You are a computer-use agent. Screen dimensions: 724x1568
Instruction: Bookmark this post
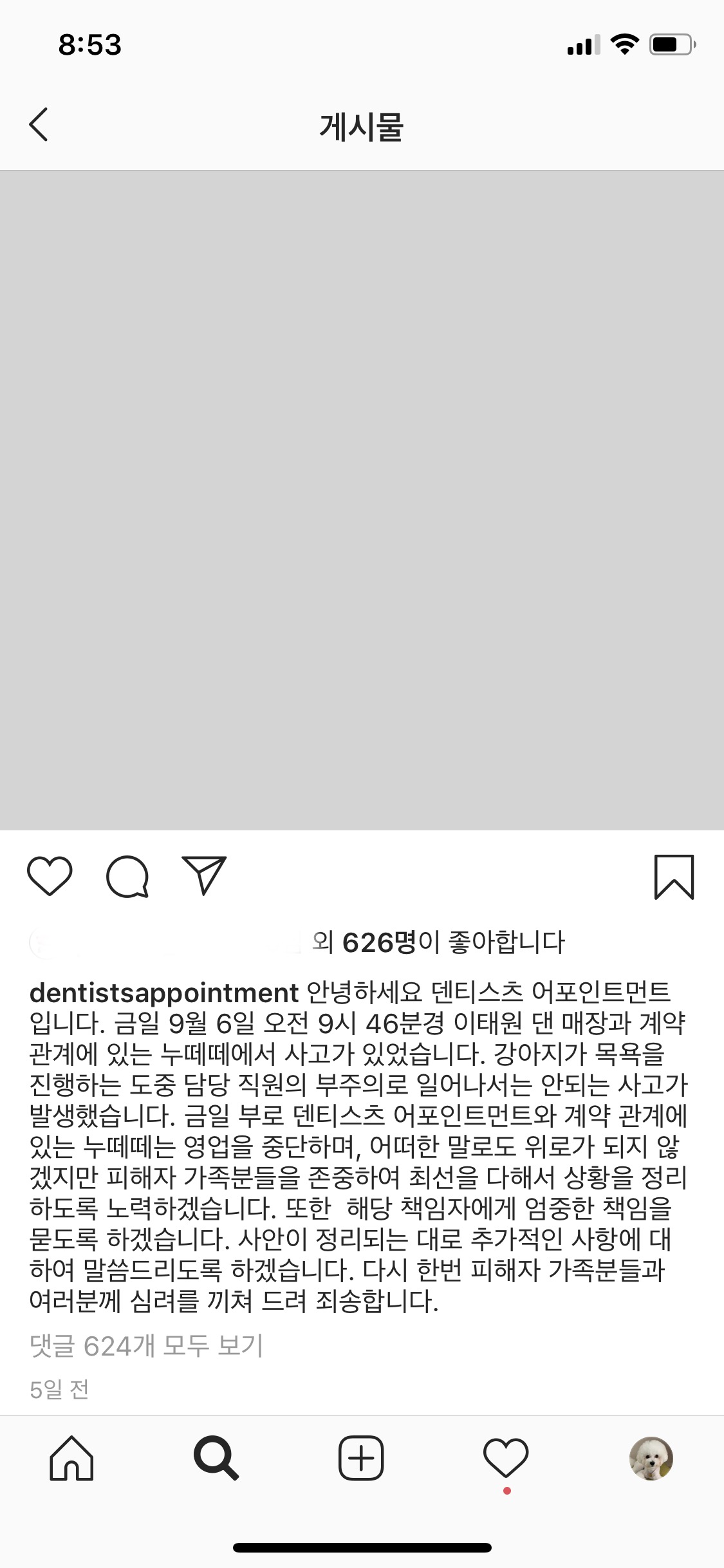point(674,877)
